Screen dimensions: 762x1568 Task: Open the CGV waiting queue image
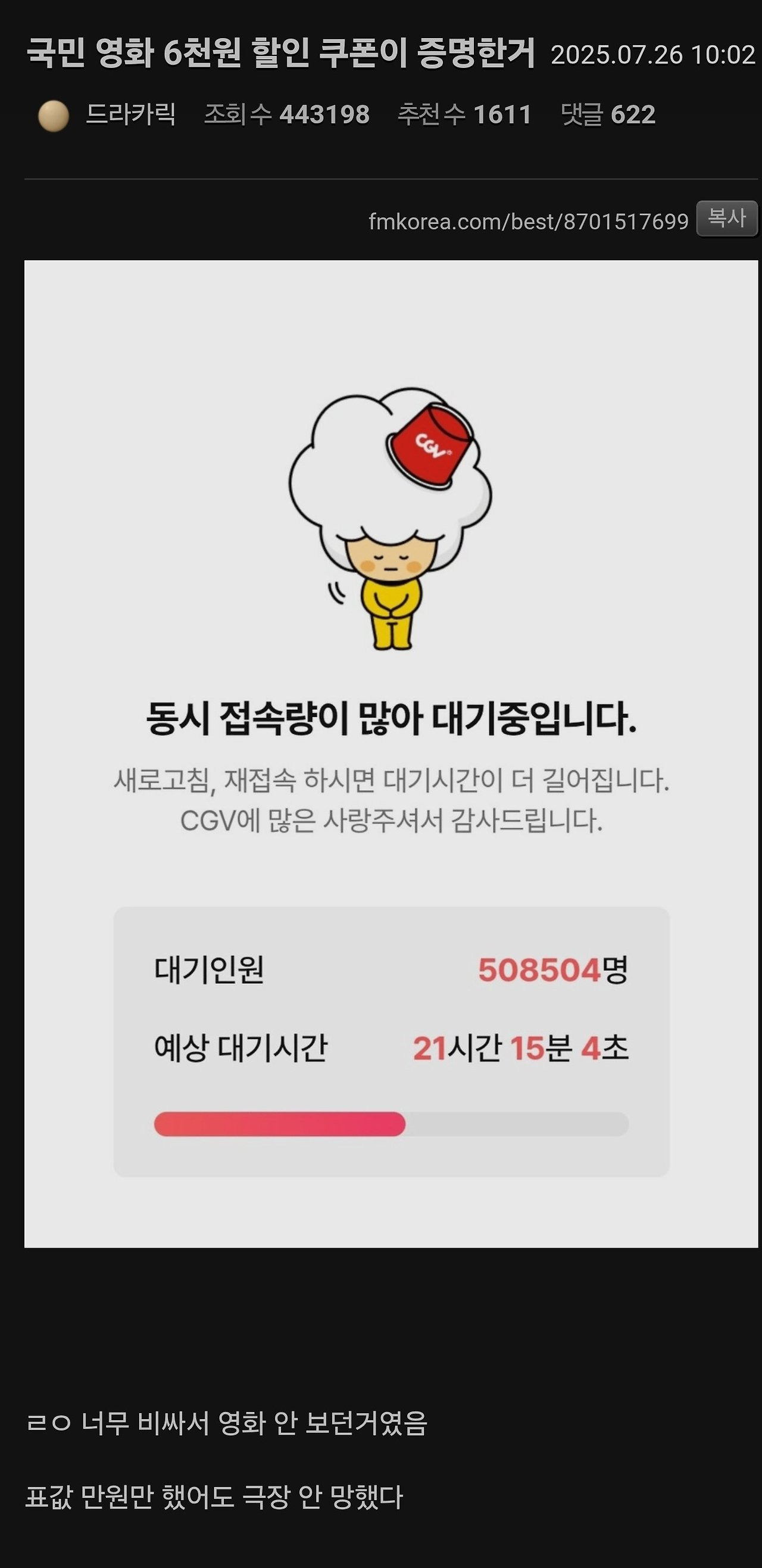click(391, 753)
